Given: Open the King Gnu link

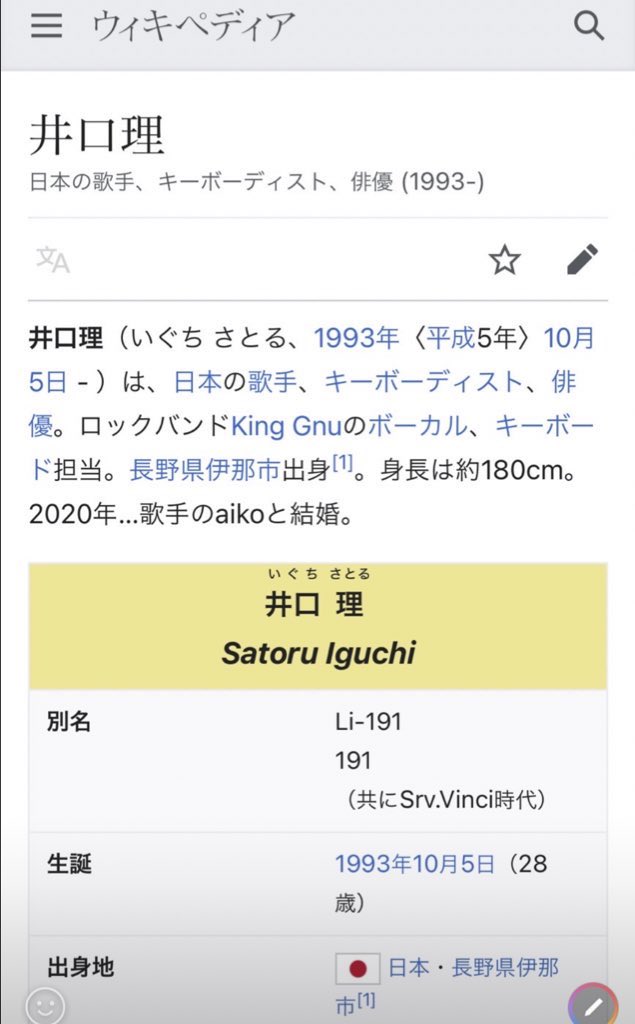Looking at the screenshot, I should [x=287, y=426].
